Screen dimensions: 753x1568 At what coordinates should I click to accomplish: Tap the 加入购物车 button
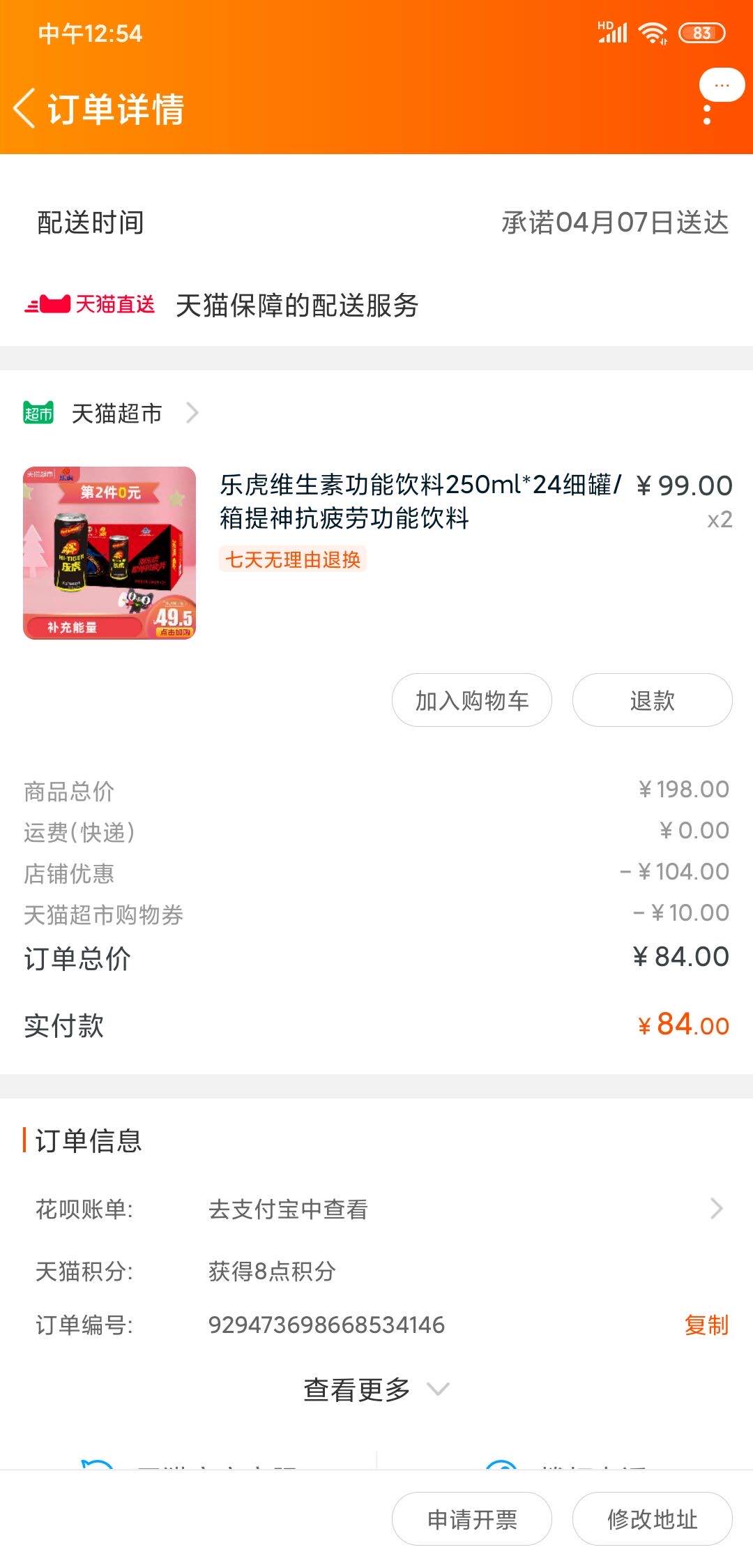[x=471, y=700]
